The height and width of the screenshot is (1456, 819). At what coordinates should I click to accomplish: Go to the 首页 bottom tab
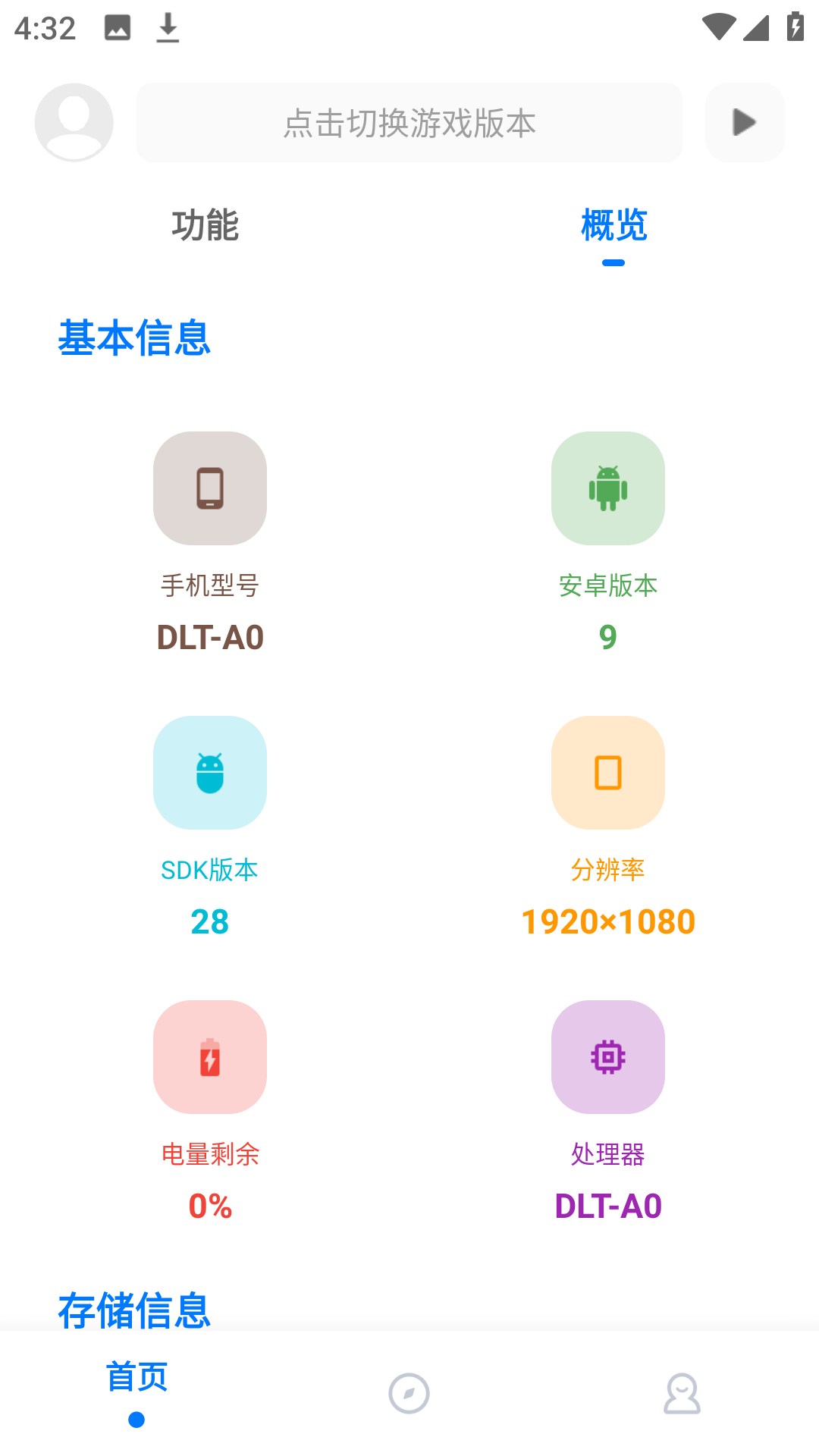point(136,1389)
